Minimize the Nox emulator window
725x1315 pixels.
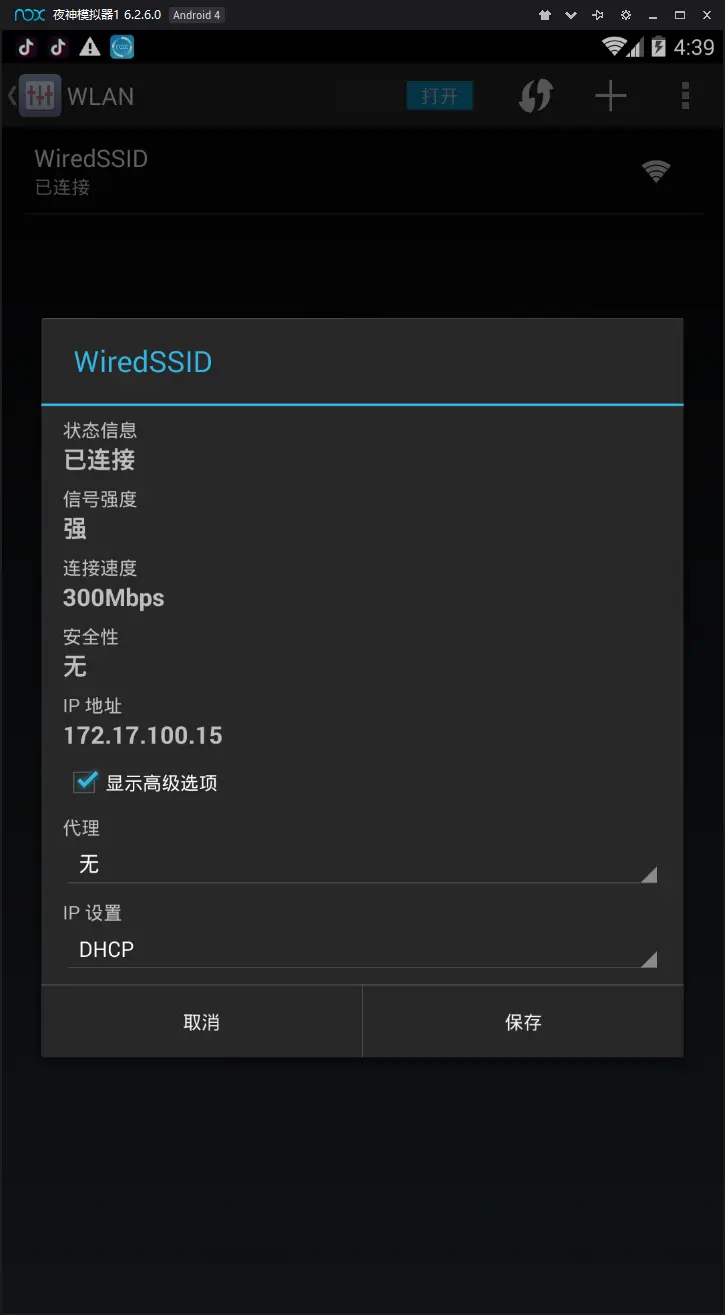coord(652,15)
